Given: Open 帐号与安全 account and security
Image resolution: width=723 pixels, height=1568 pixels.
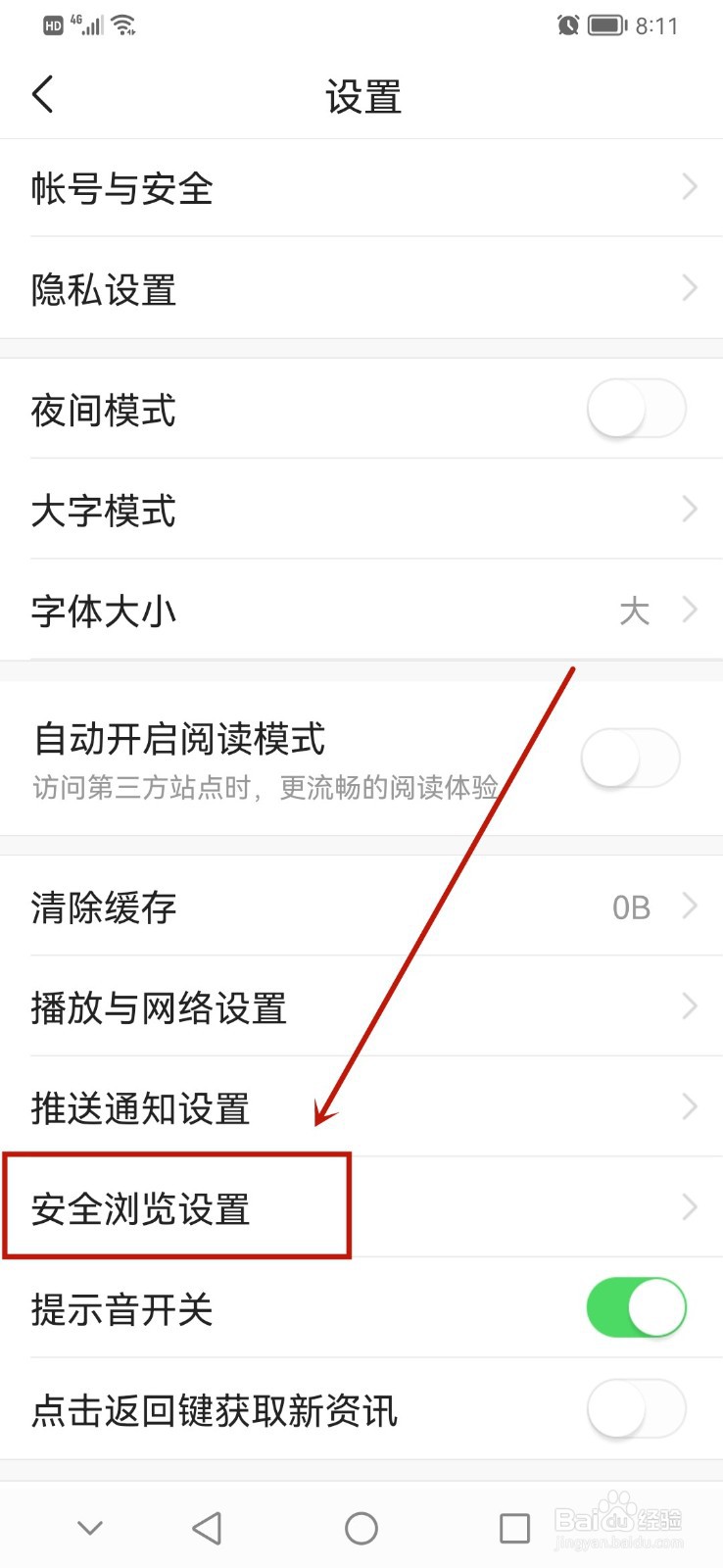Looking at the screenshot, I should click(361, 187).
